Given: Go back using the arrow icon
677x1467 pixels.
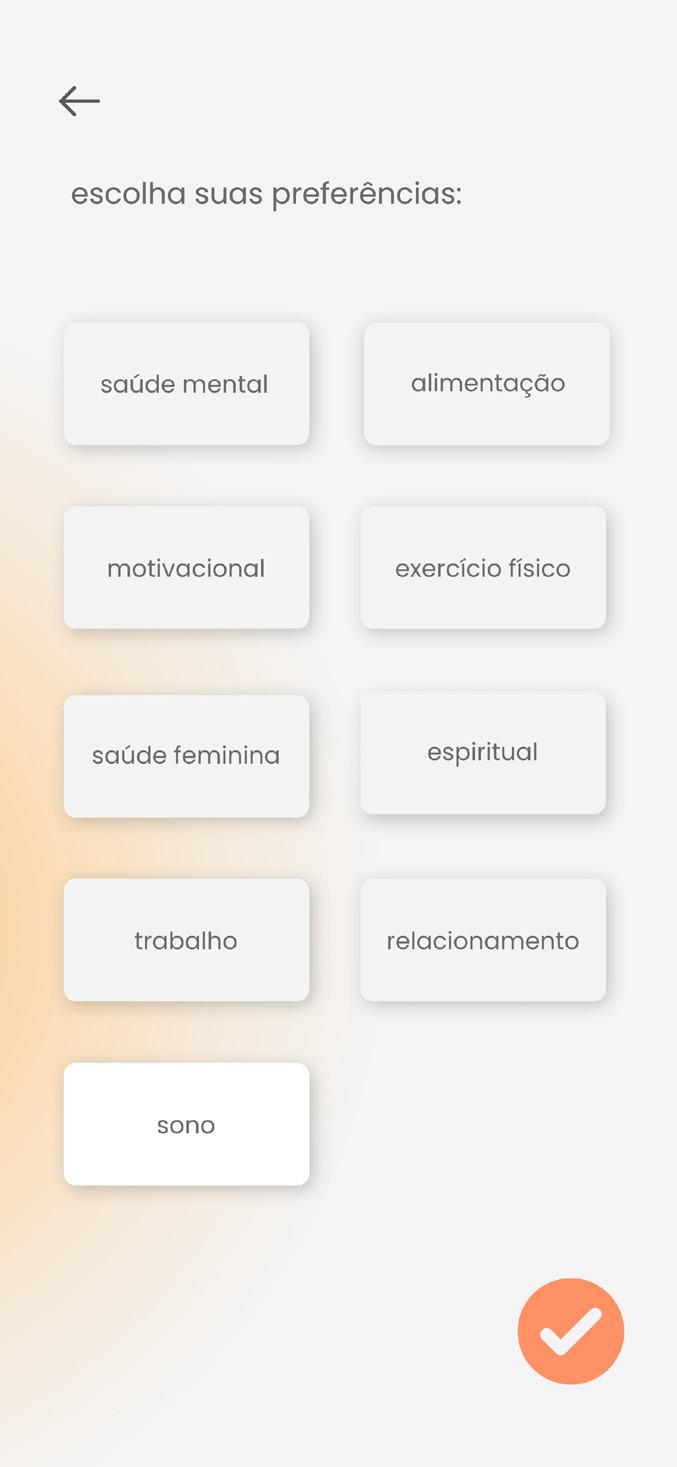Looking at the screenshot, I should coord(79,101).
